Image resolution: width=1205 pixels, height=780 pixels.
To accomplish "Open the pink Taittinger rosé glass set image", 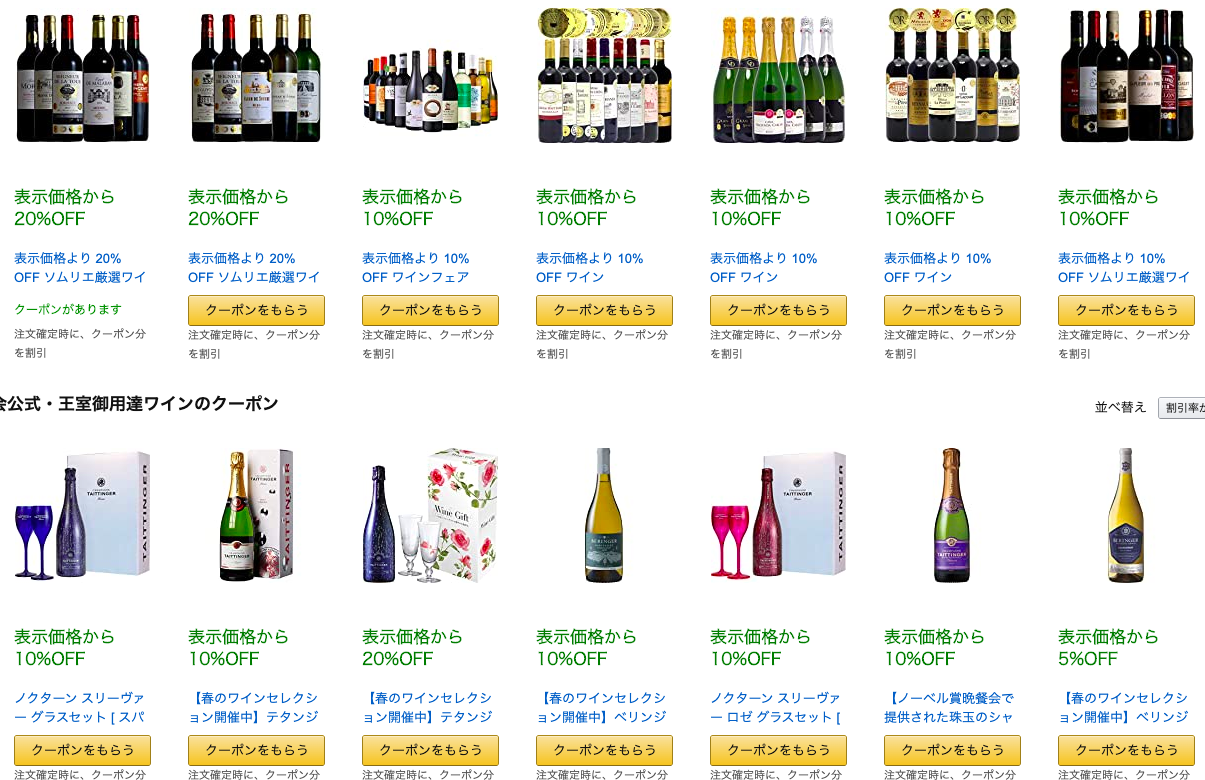I will tap(778, 516).
